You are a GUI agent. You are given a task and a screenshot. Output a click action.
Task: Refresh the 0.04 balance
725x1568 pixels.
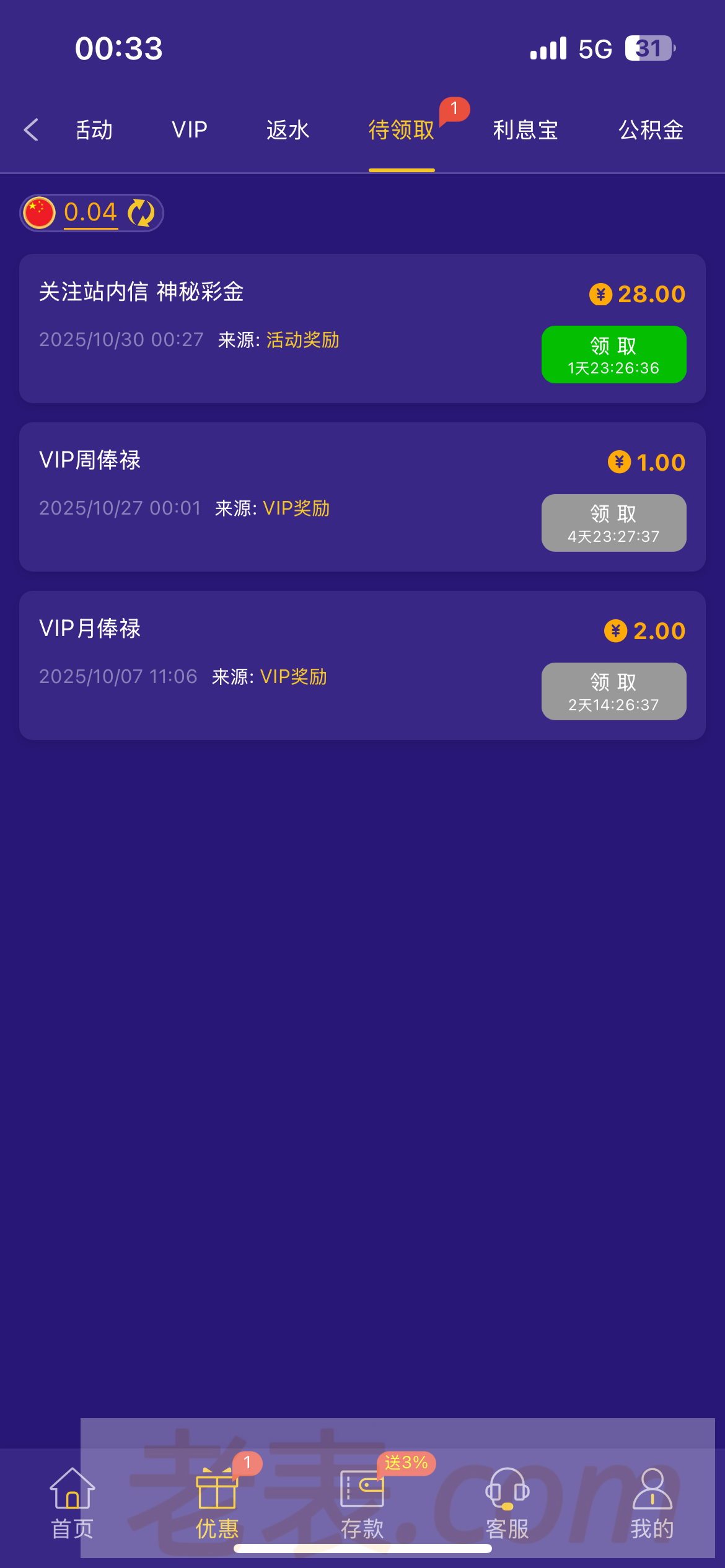click(x=141, y=213)
